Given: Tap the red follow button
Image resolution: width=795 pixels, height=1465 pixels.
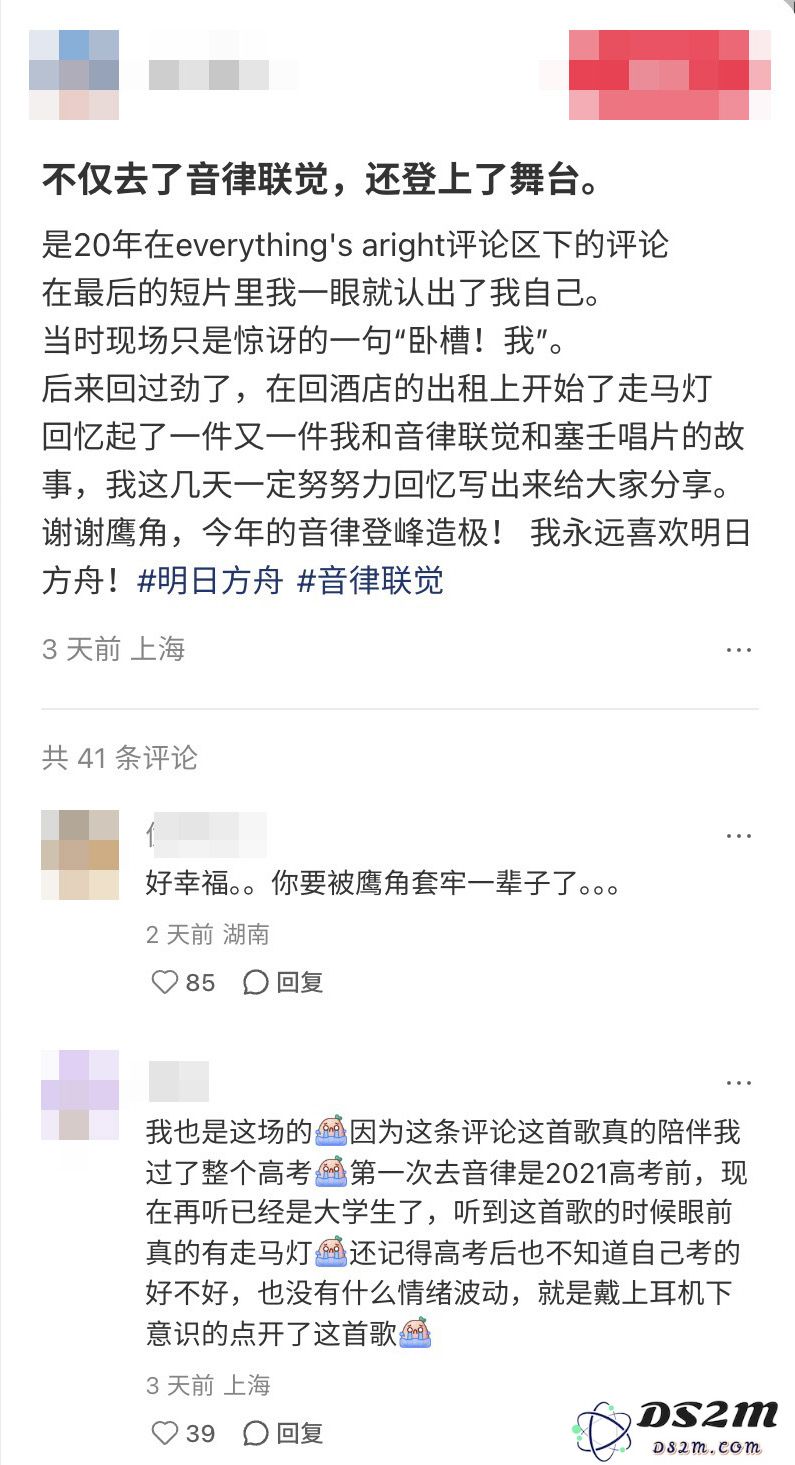Looking at the screenshot, I should (659, 75).
